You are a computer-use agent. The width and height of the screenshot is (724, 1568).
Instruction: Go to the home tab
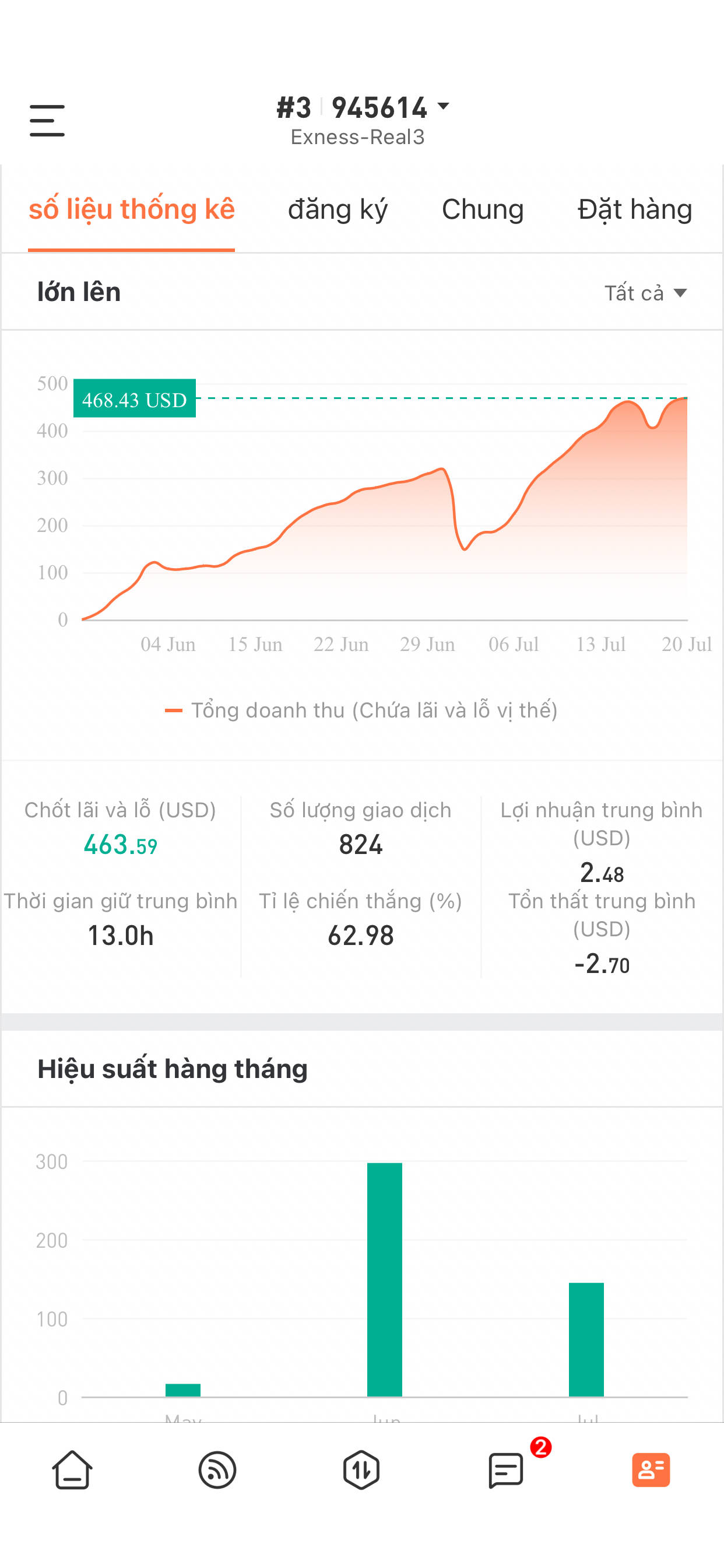tap(72, 1470)
